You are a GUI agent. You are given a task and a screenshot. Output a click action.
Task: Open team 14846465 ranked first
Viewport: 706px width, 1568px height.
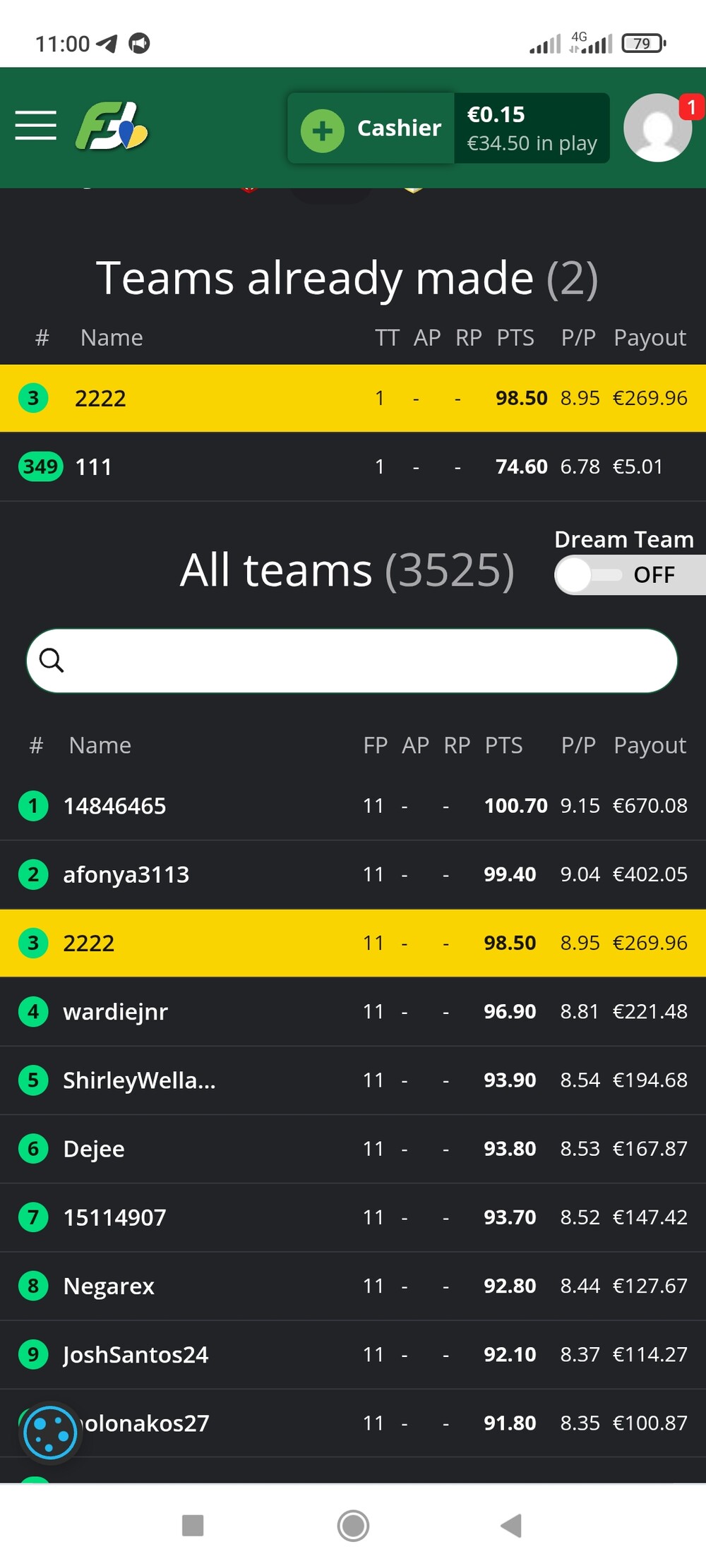click(x=353, y=806)
